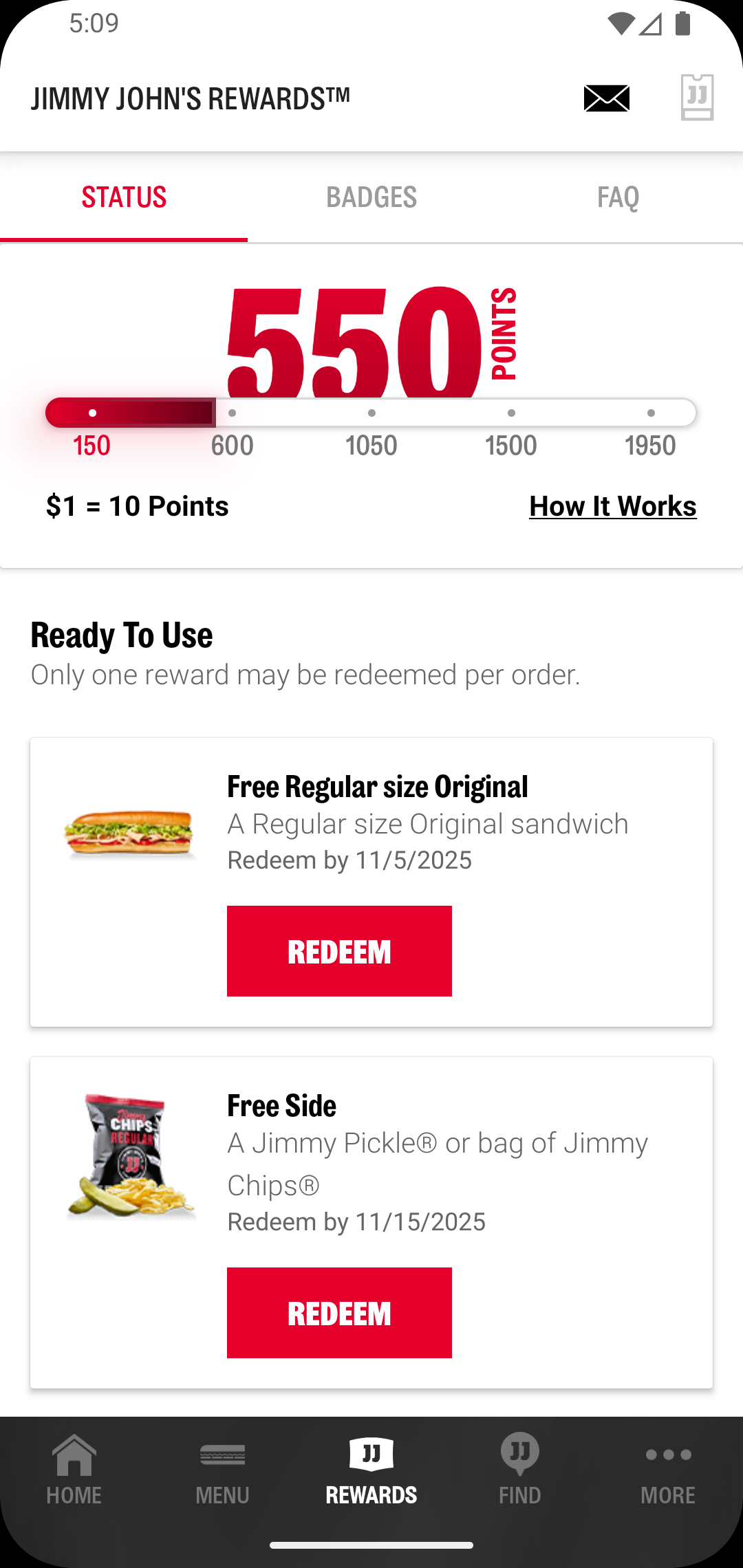Open the Menu tab
Image resolution: width=743 pixels, height=1568 pixels.
click(222, 1469)
